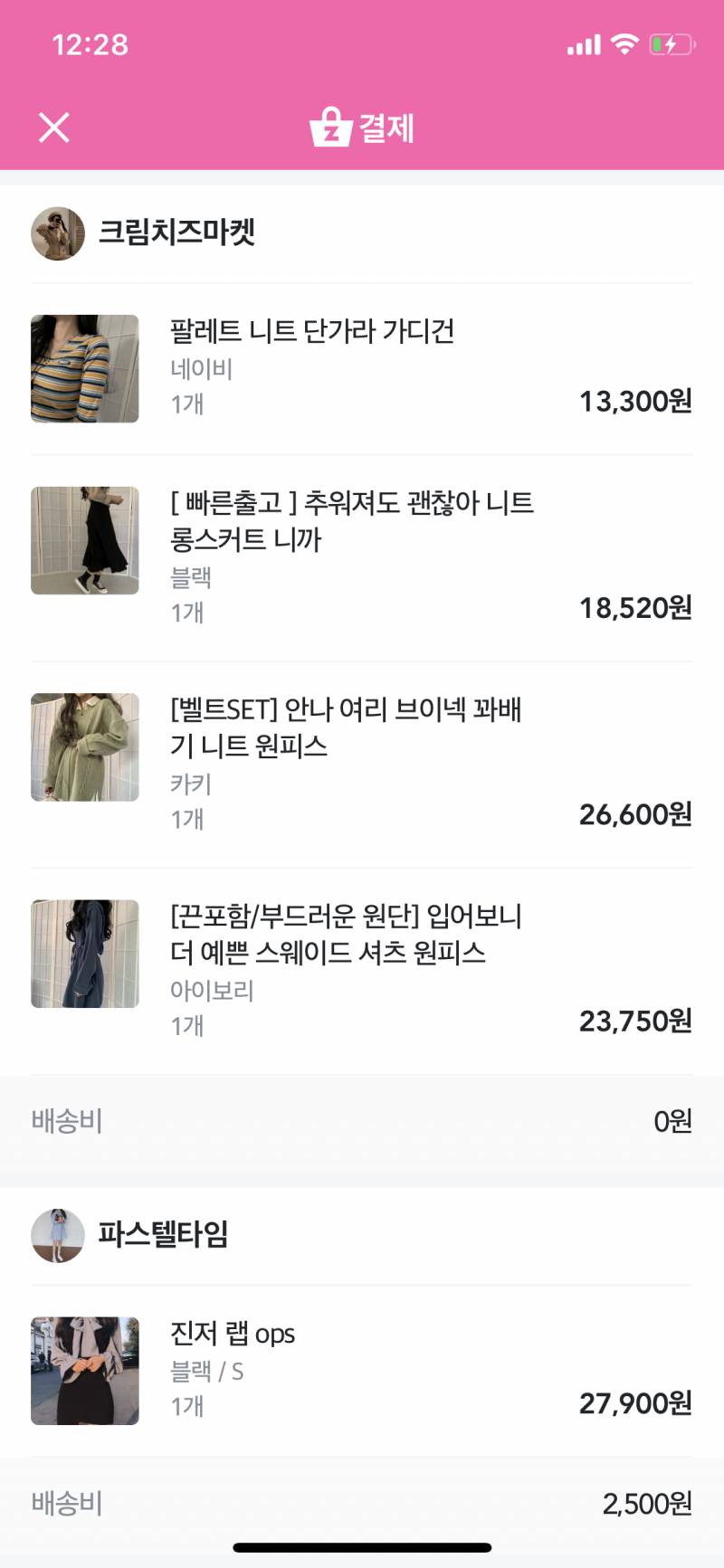The image size is (724, 1568).
Task: Select the 팔레트 니트 단가라 가디건 product title
Action: (312, 333)
